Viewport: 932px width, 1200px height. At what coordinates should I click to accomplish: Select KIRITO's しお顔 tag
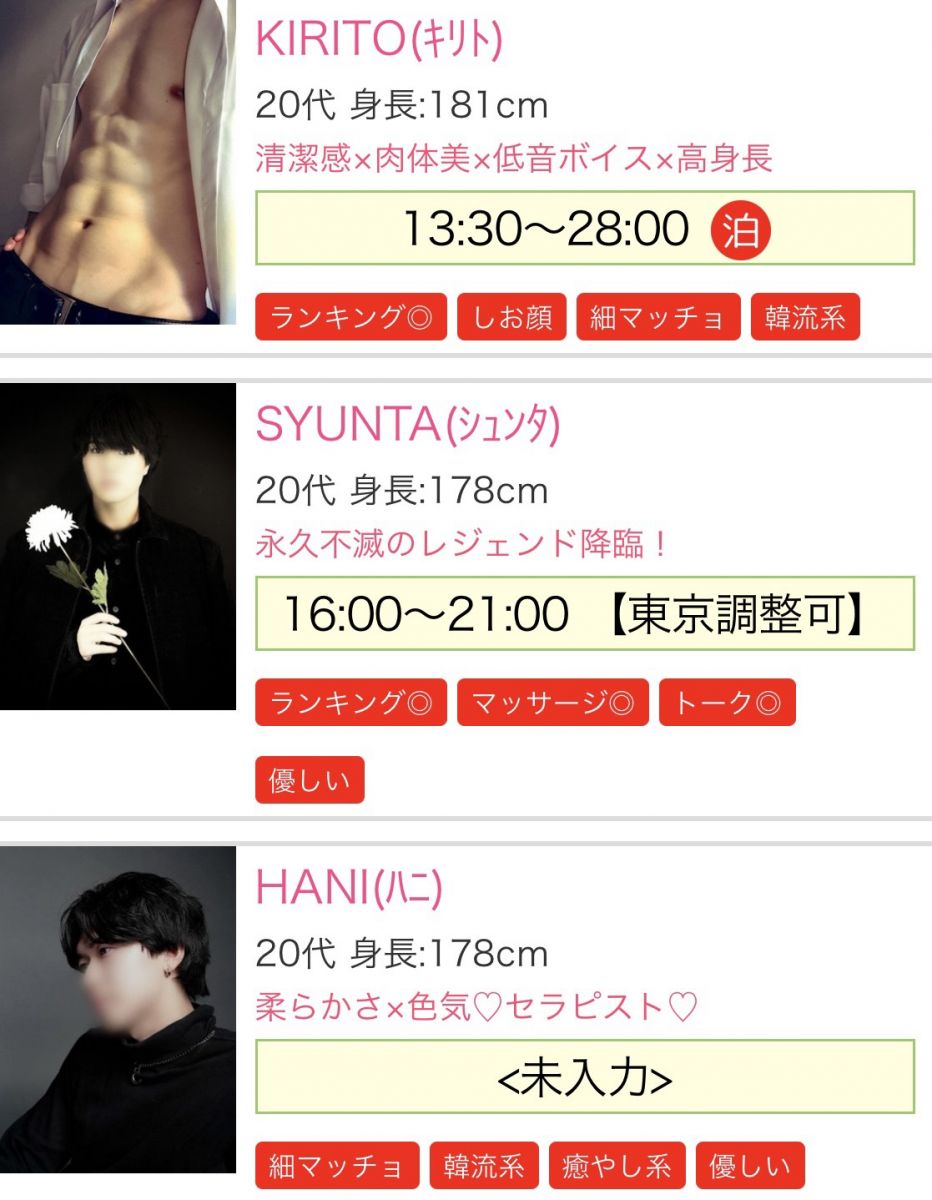pyautogui.click(x=512, y=318)
